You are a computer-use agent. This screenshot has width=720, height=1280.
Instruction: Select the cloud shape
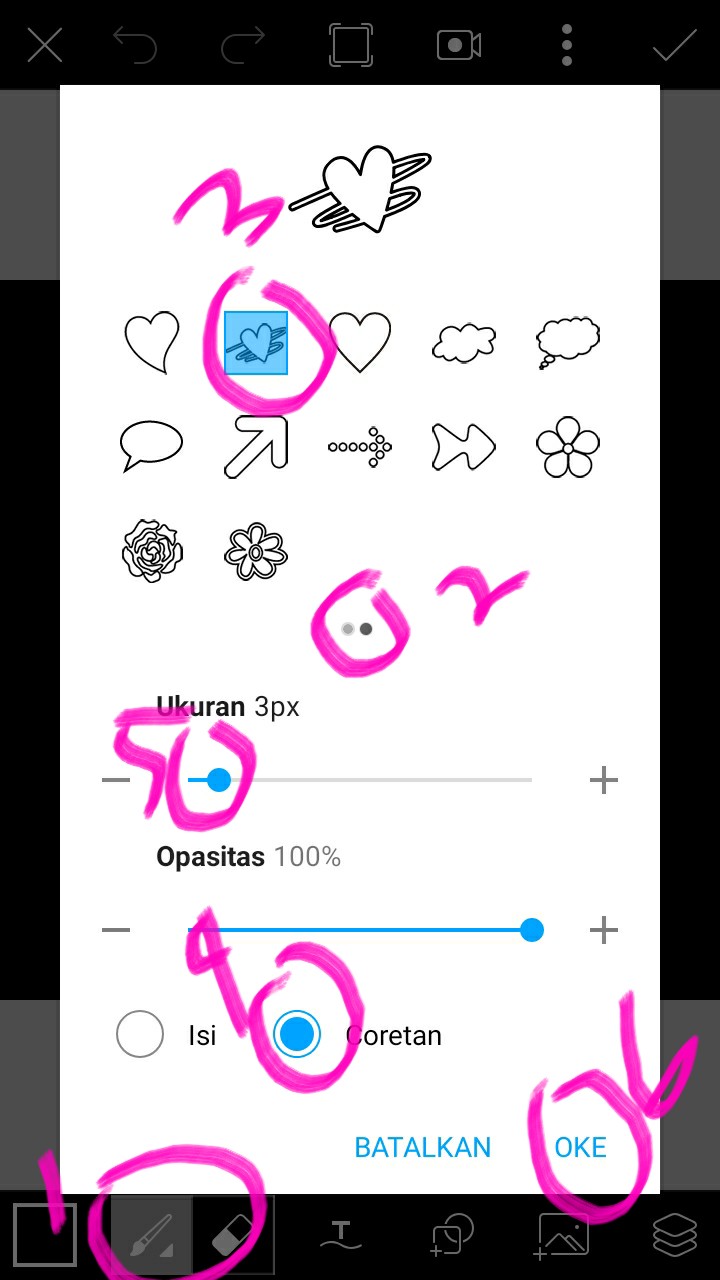click(464, 342)
